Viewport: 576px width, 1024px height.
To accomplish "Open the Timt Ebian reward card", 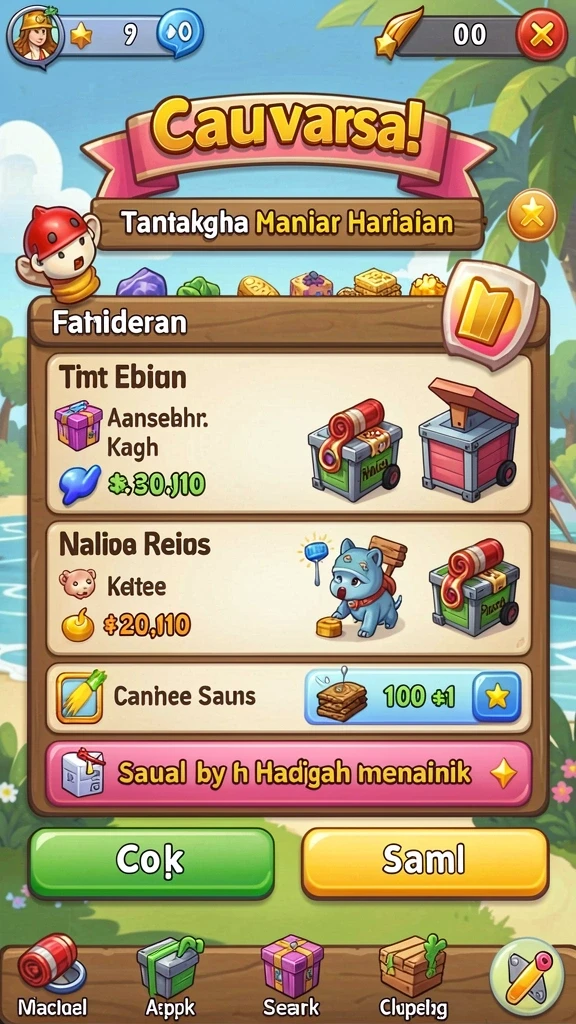I will pyautogui.click(x=288, y=434).
